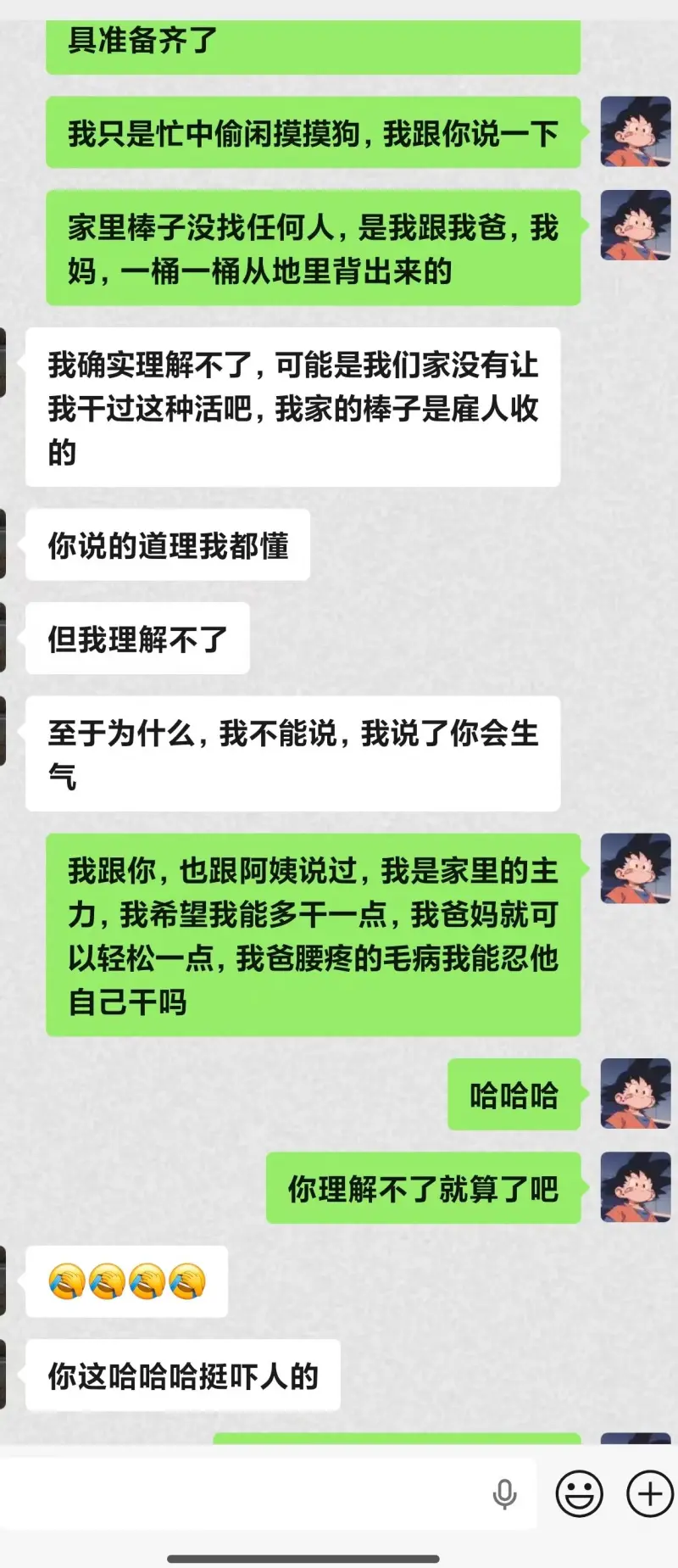Tap the avatar beside the 哈哈哈 message
Image resolution: width=678 pixels, height=1568 pixels.
635,1094
